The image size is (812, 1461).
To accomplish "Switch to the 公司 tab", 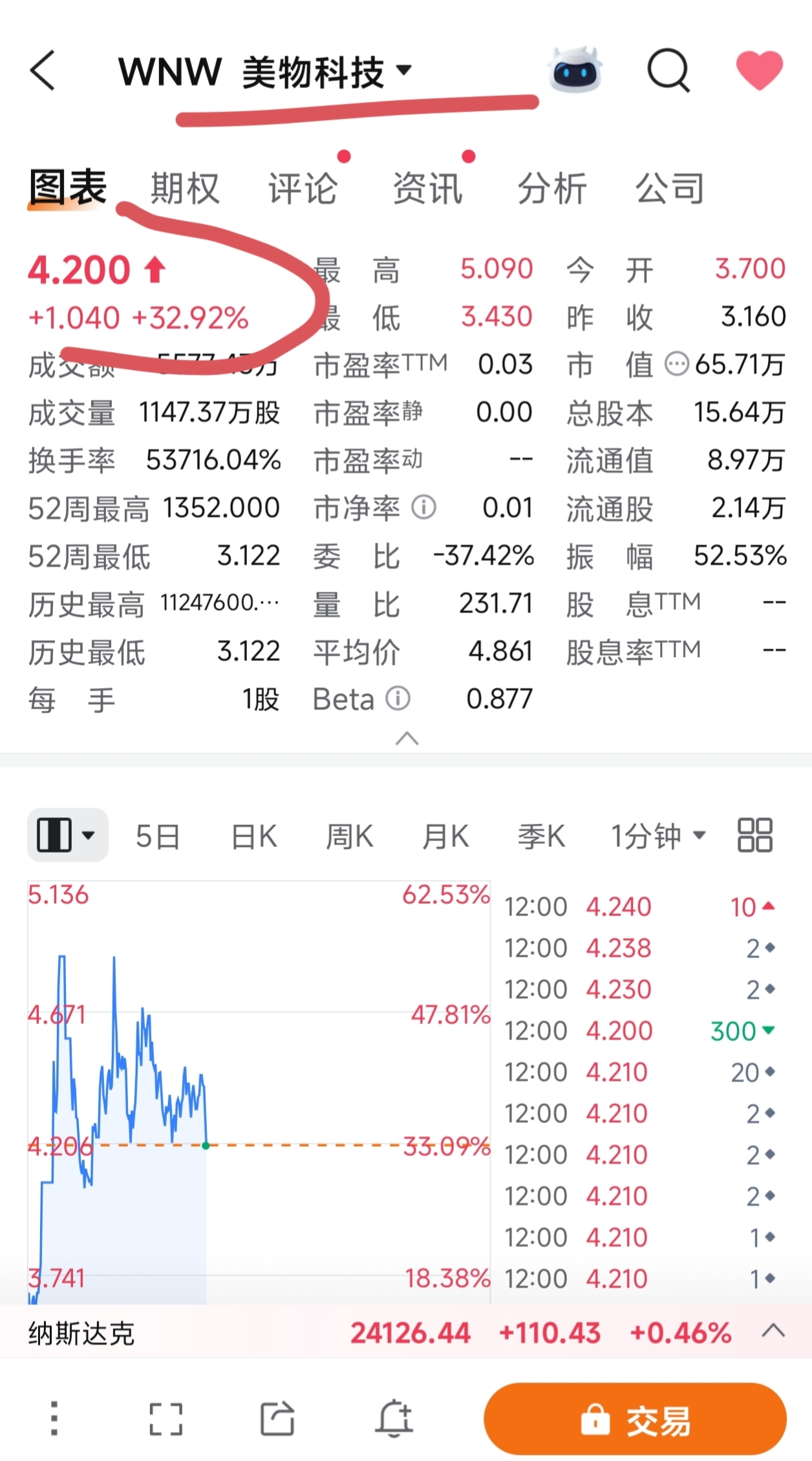I will coord(669,188).
